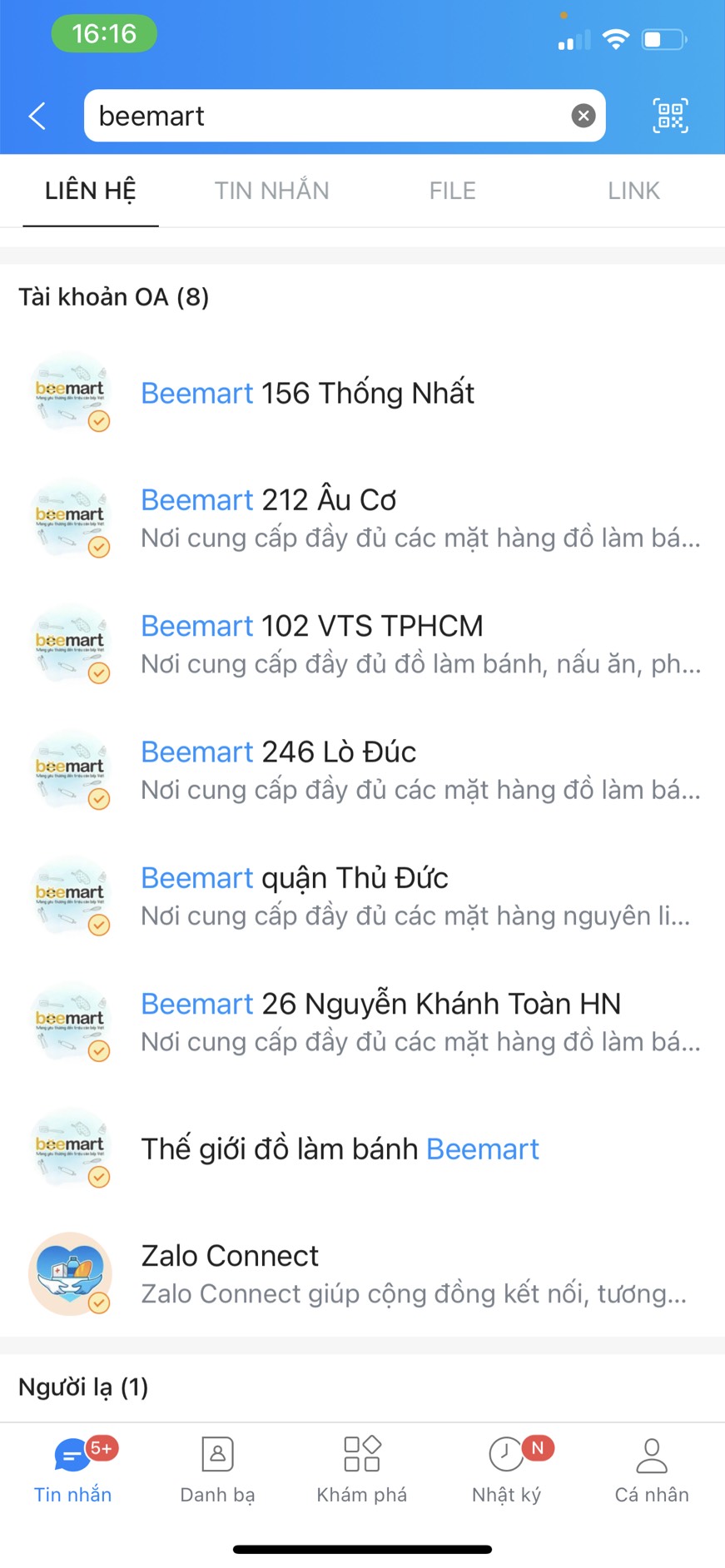Go to the Nhật ký tab
Viewport: 725px width, 1568px height.
(506, 1470)
